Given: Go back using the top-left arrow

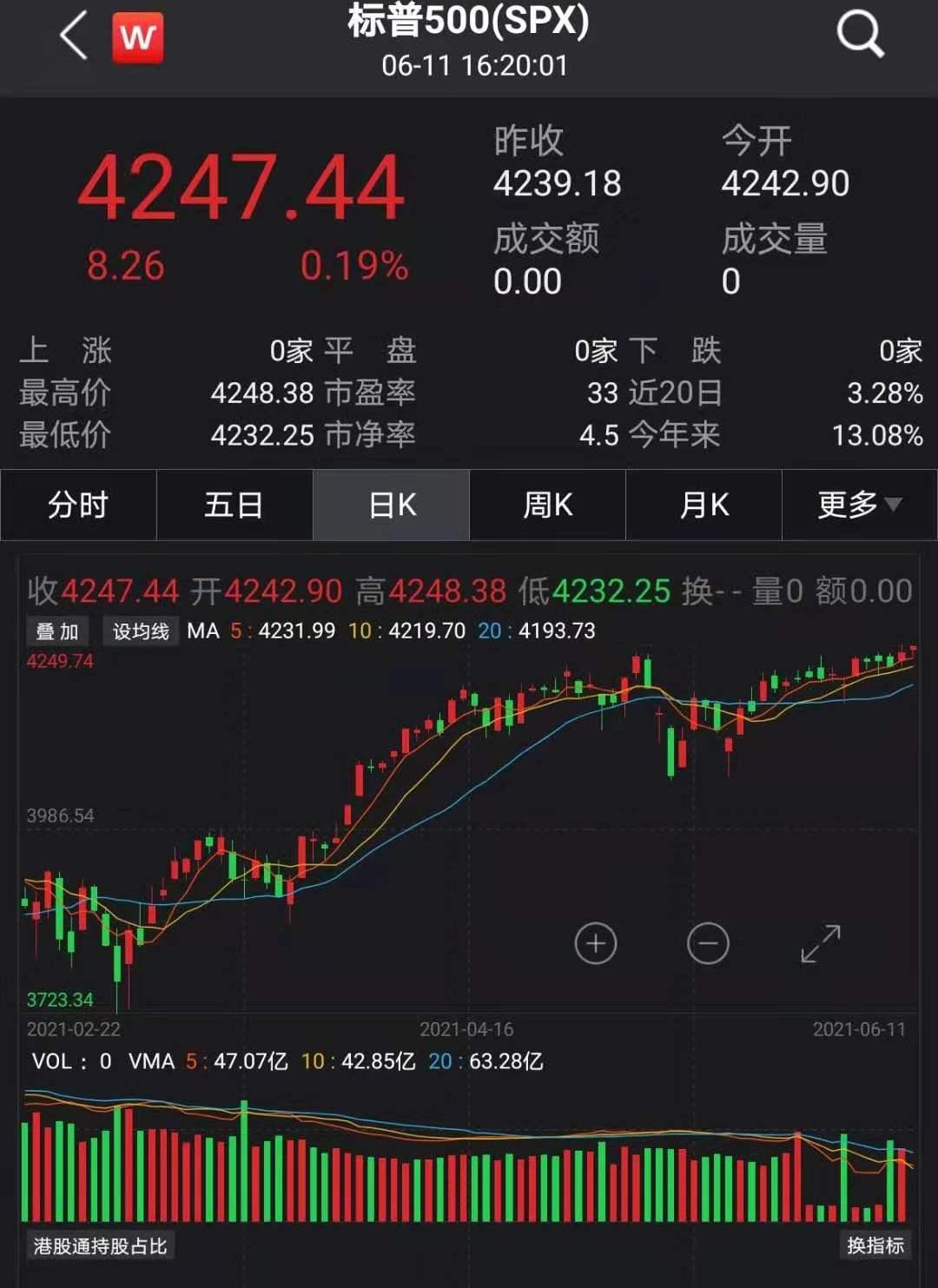Looking at the screenshot, I should 75,37.
